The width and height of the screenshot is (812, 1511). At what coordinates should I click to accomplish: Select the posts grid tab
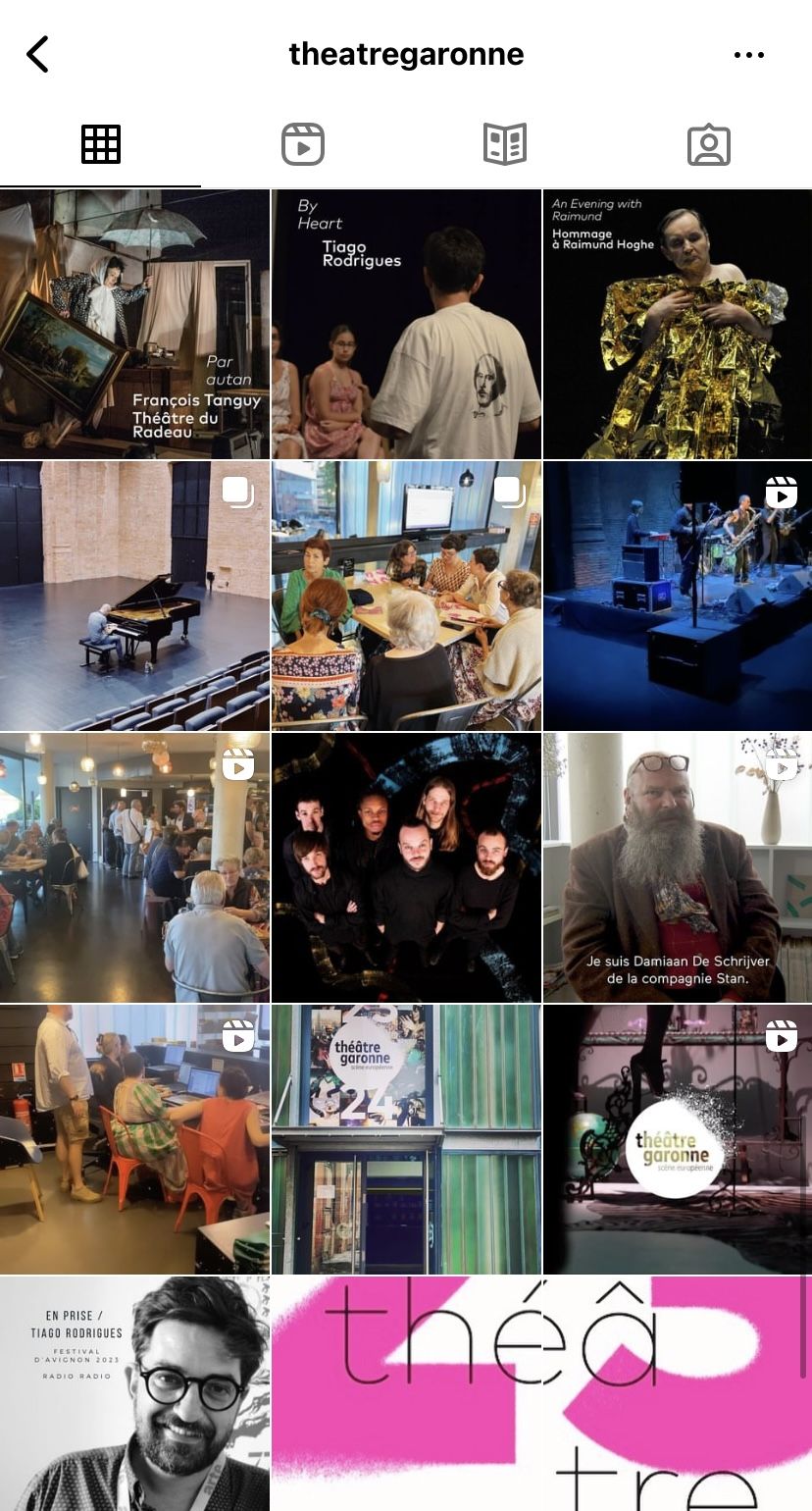pos(101,145)
